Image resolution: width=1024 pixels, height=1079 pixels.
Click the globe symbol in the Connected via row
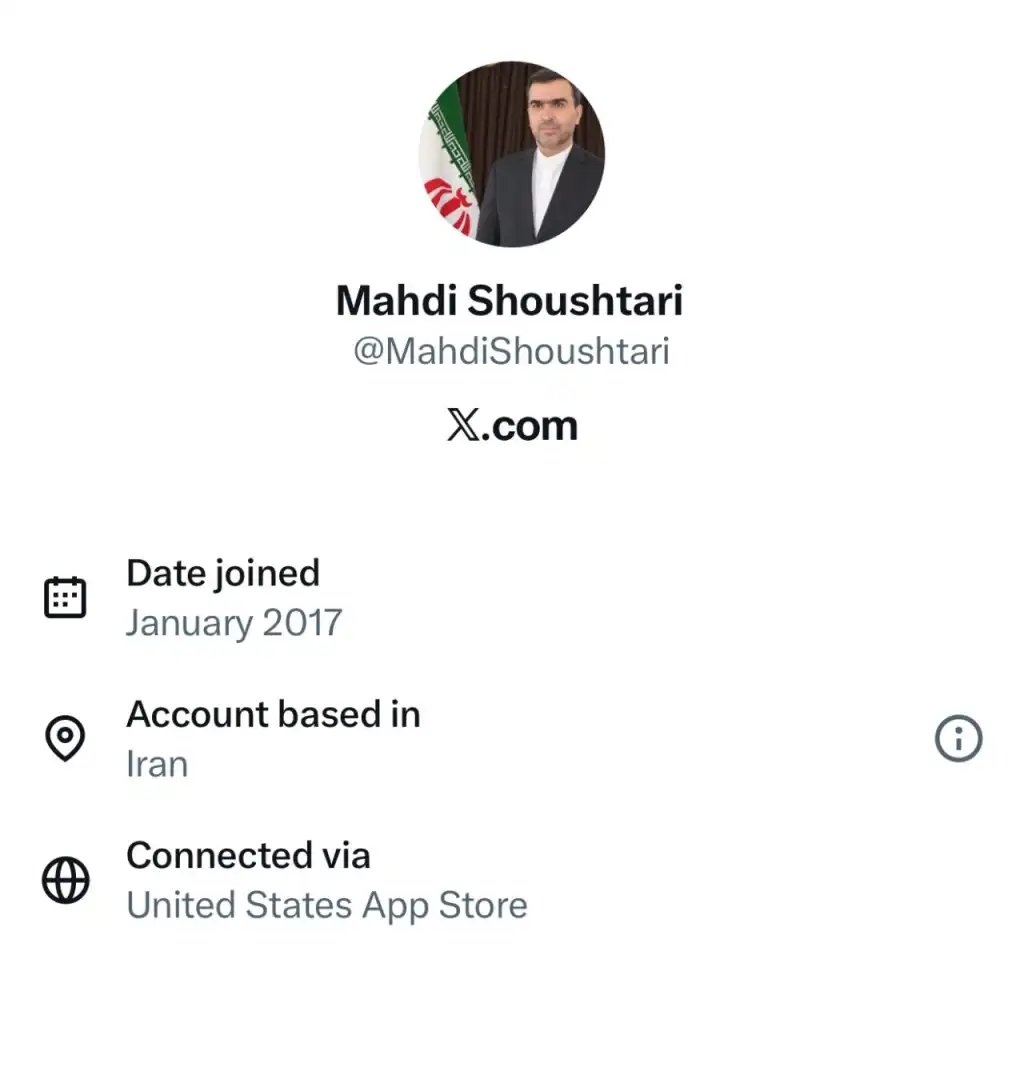pos(66,880)
